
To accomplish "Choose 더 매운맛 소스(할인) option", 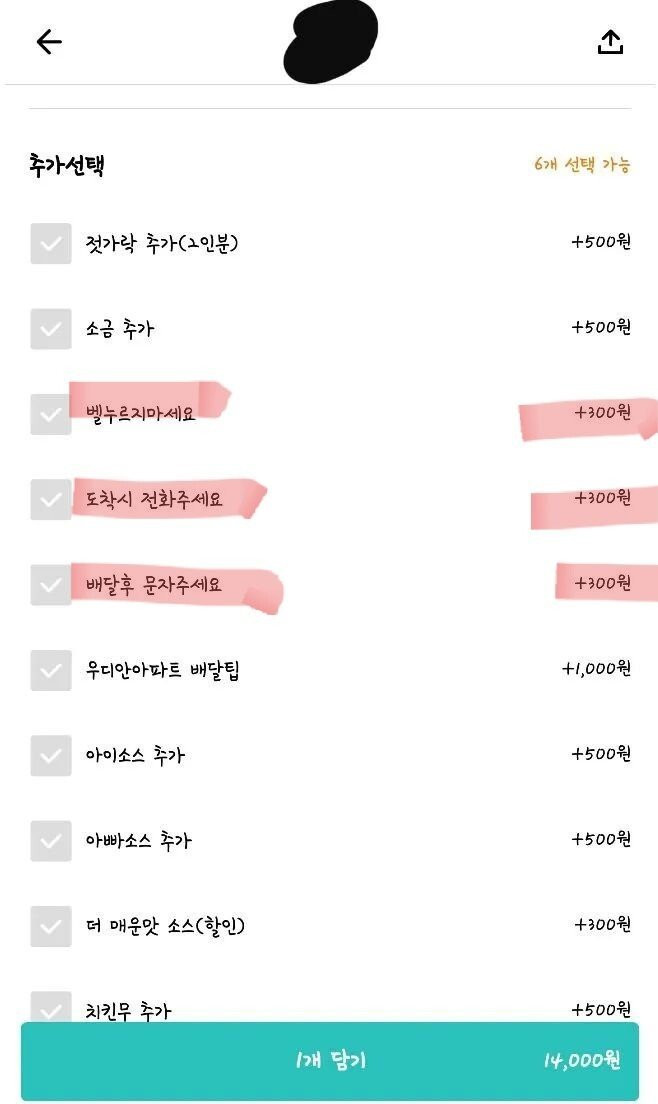I will click(51, 926).
